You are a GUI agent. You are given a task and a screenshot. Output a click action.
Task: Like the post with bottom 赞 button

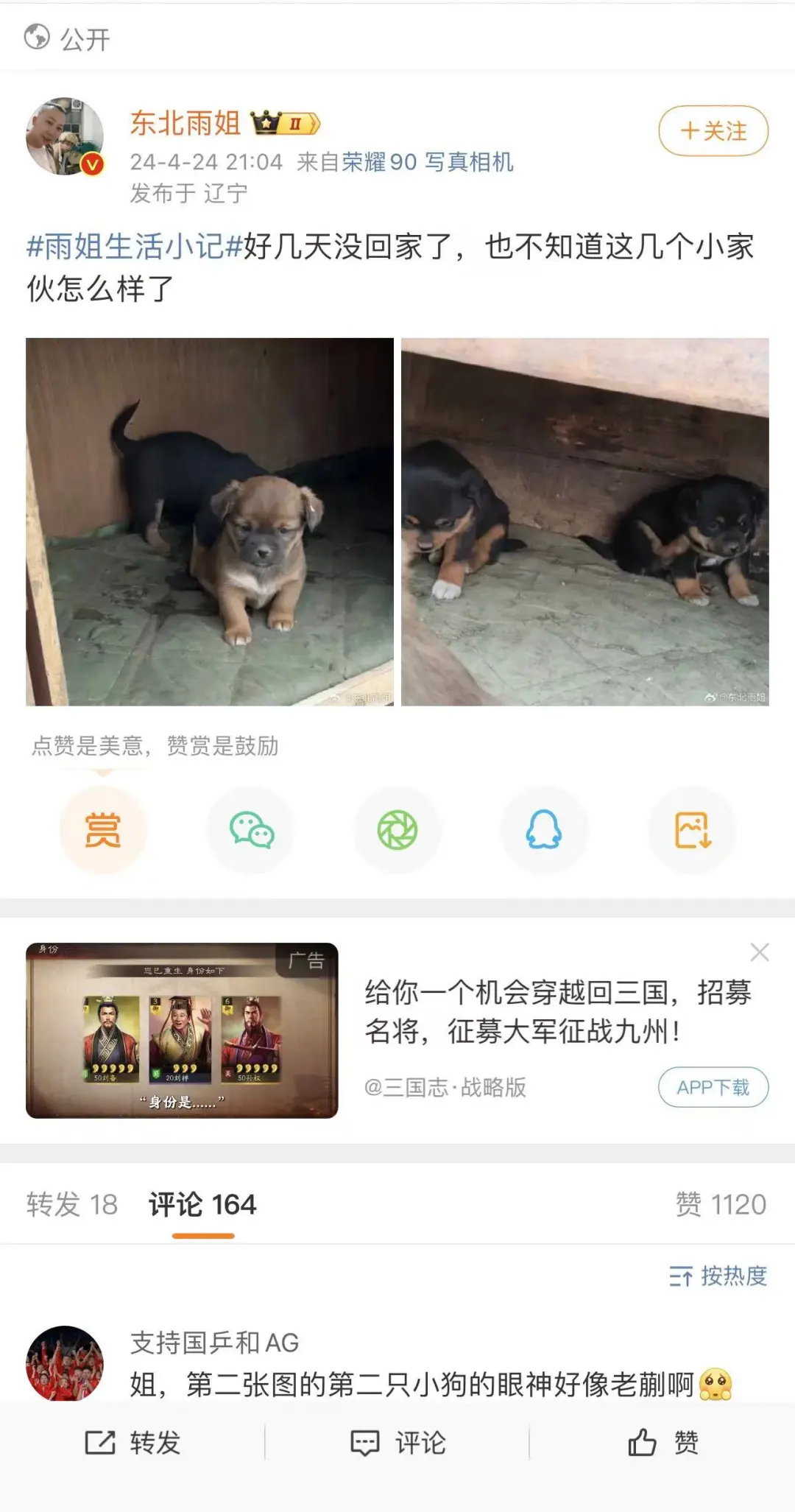click(662, 1443)
